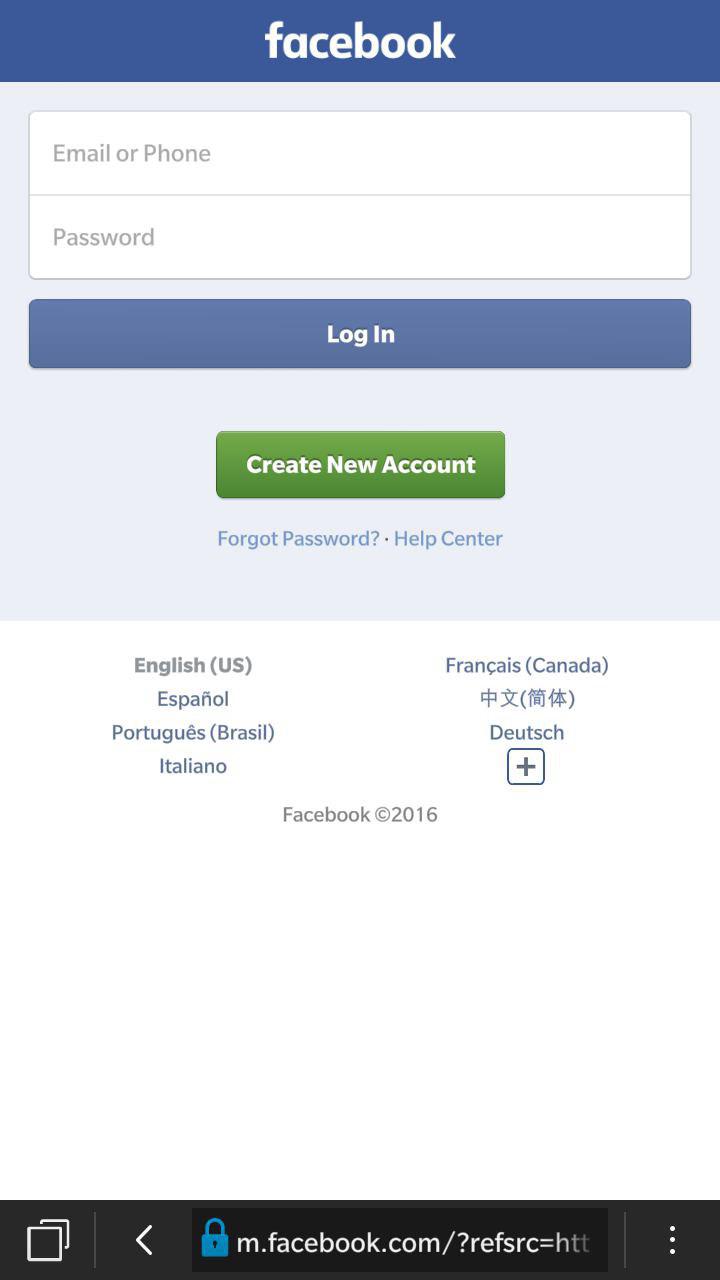Switch language to Español
This screenshot has width=720, height=1280.
click(193, 699)
